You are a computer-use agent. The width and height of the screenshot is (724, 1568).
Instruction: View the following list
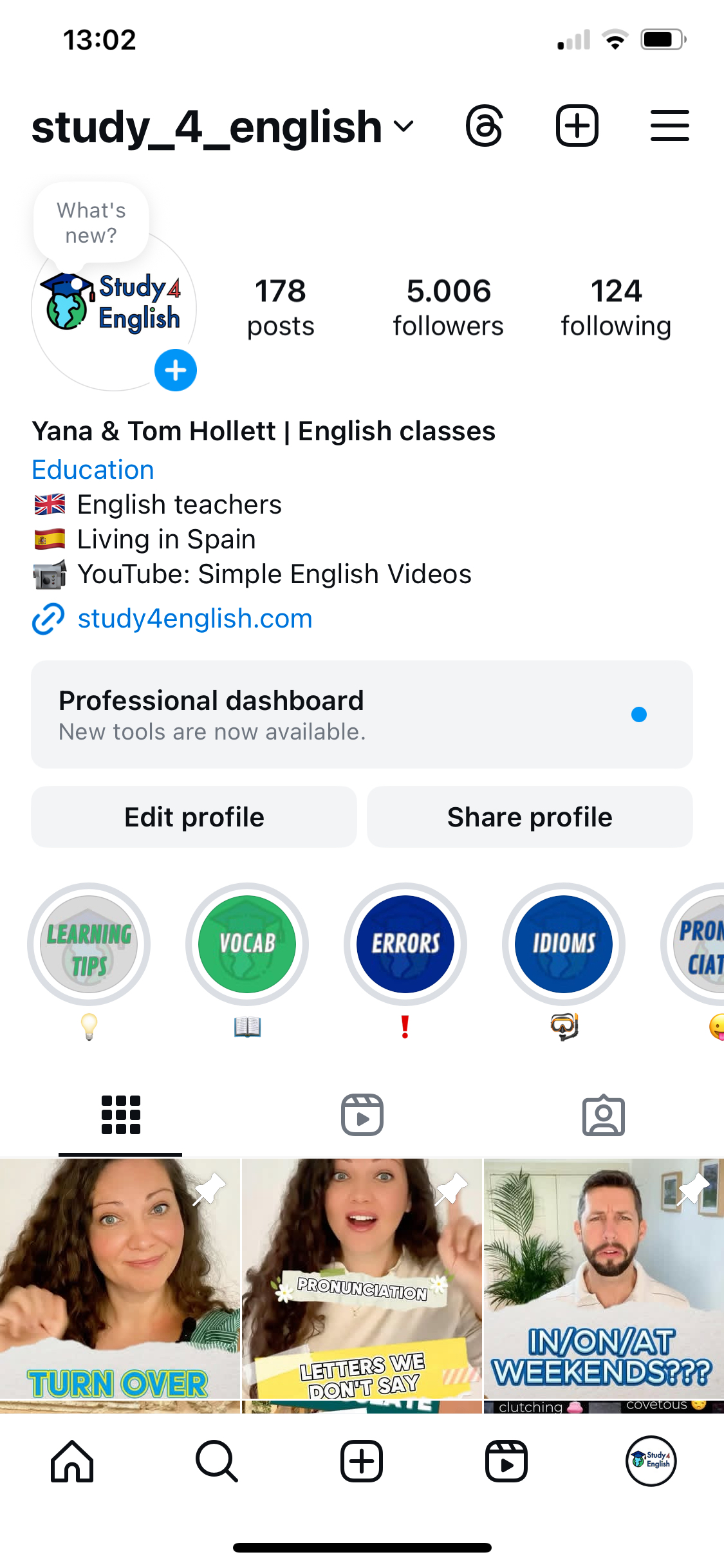(x=616, y=307)
